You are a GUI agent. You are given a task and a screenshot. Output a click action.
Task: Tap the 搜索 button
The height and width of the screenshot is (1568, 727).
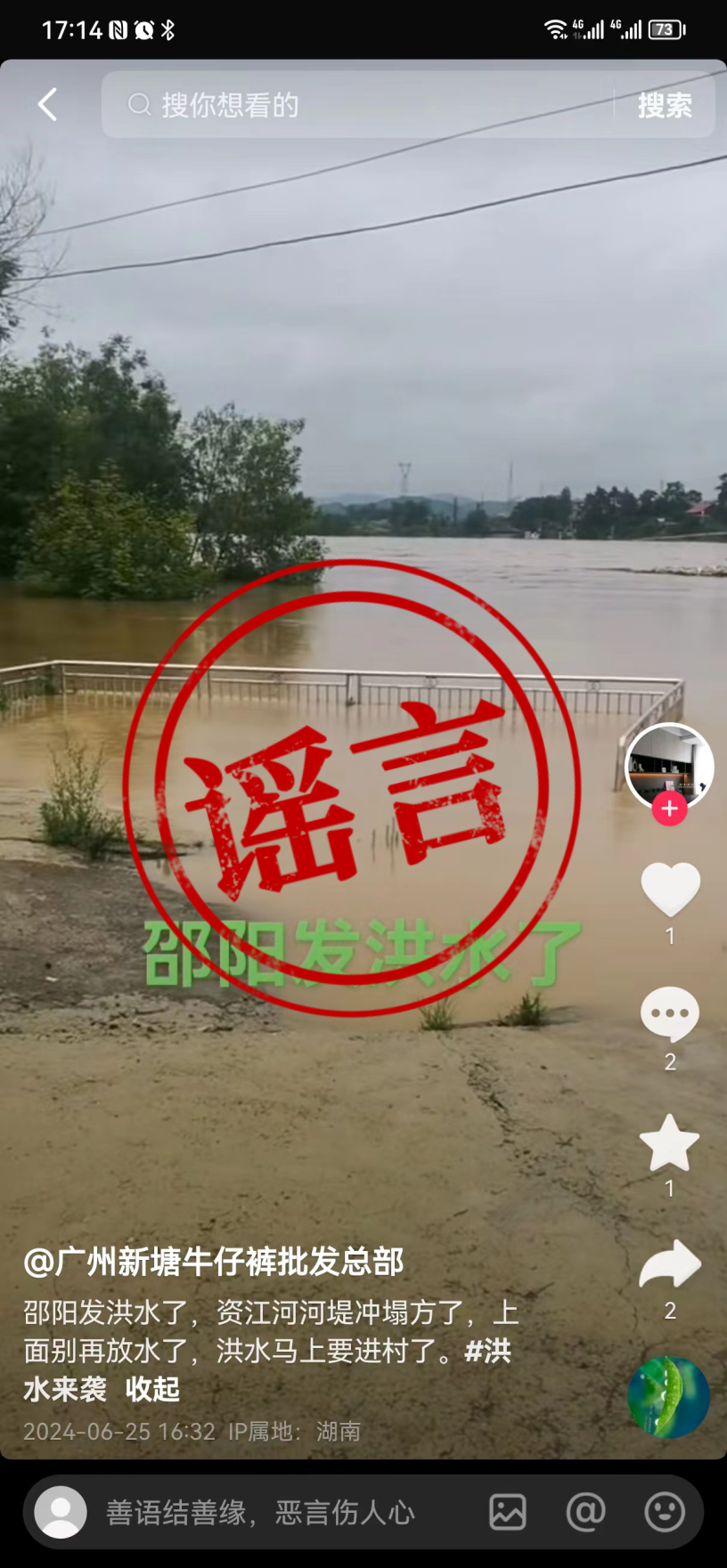(665, 105)
